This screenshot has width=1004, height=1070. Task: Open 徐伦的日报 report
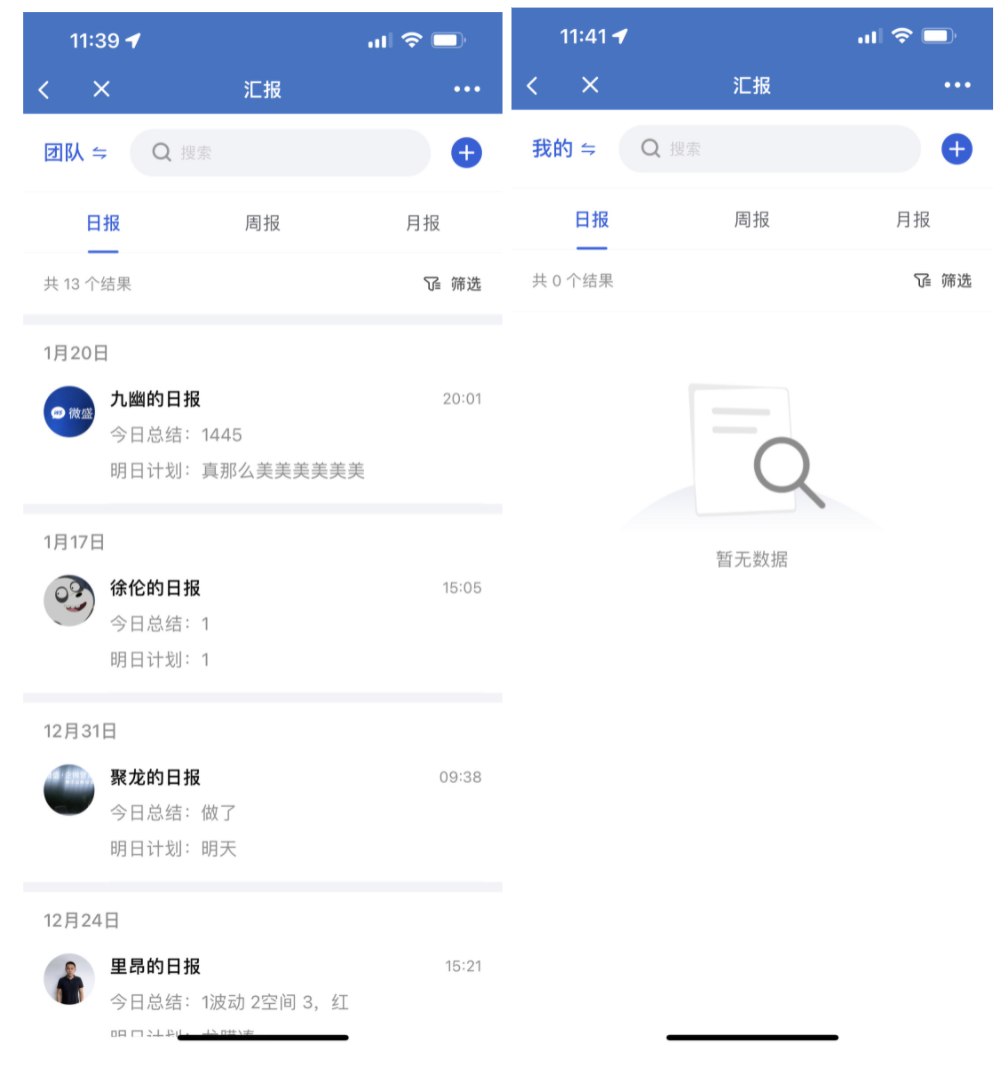click(x=262, y=623)
